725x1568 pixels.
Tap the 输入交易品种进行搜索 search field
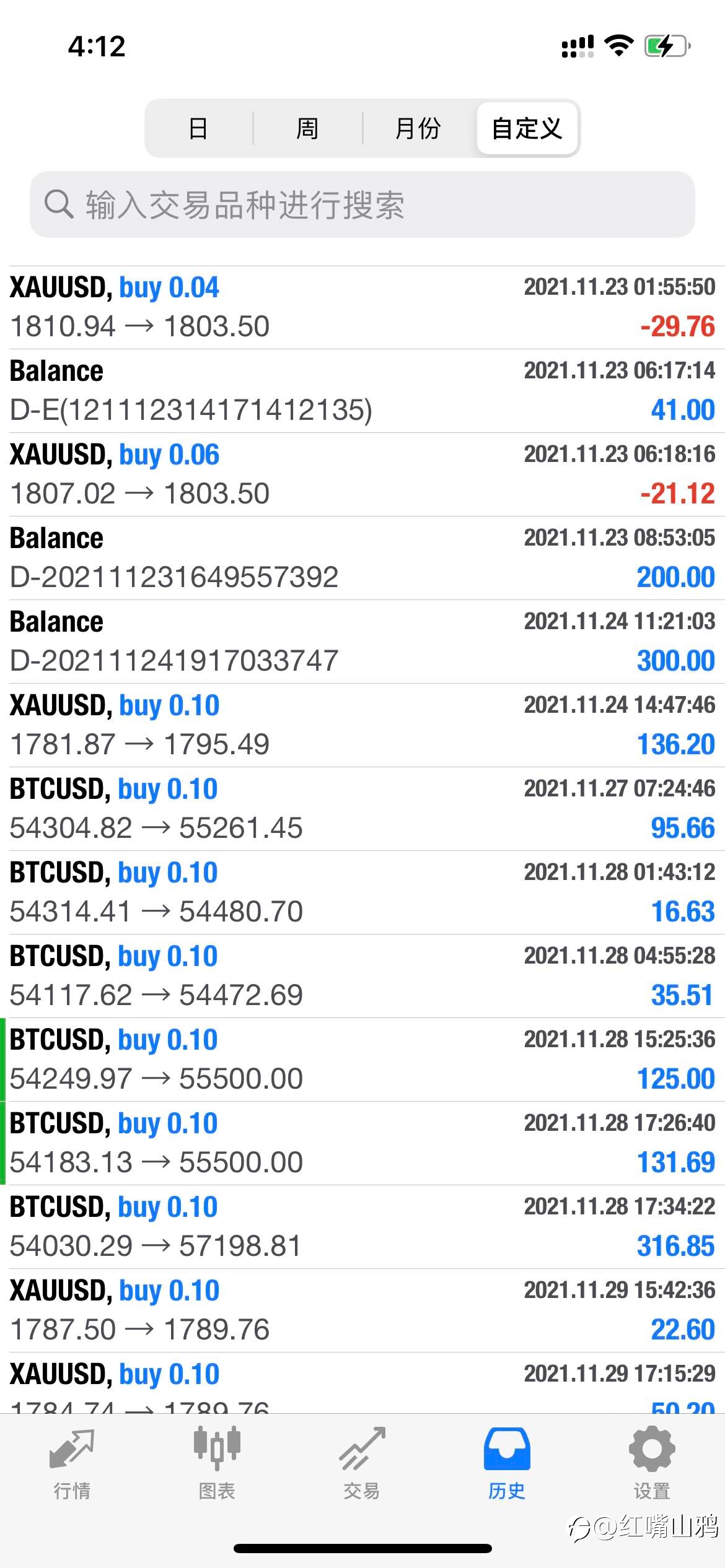point(362,204)
